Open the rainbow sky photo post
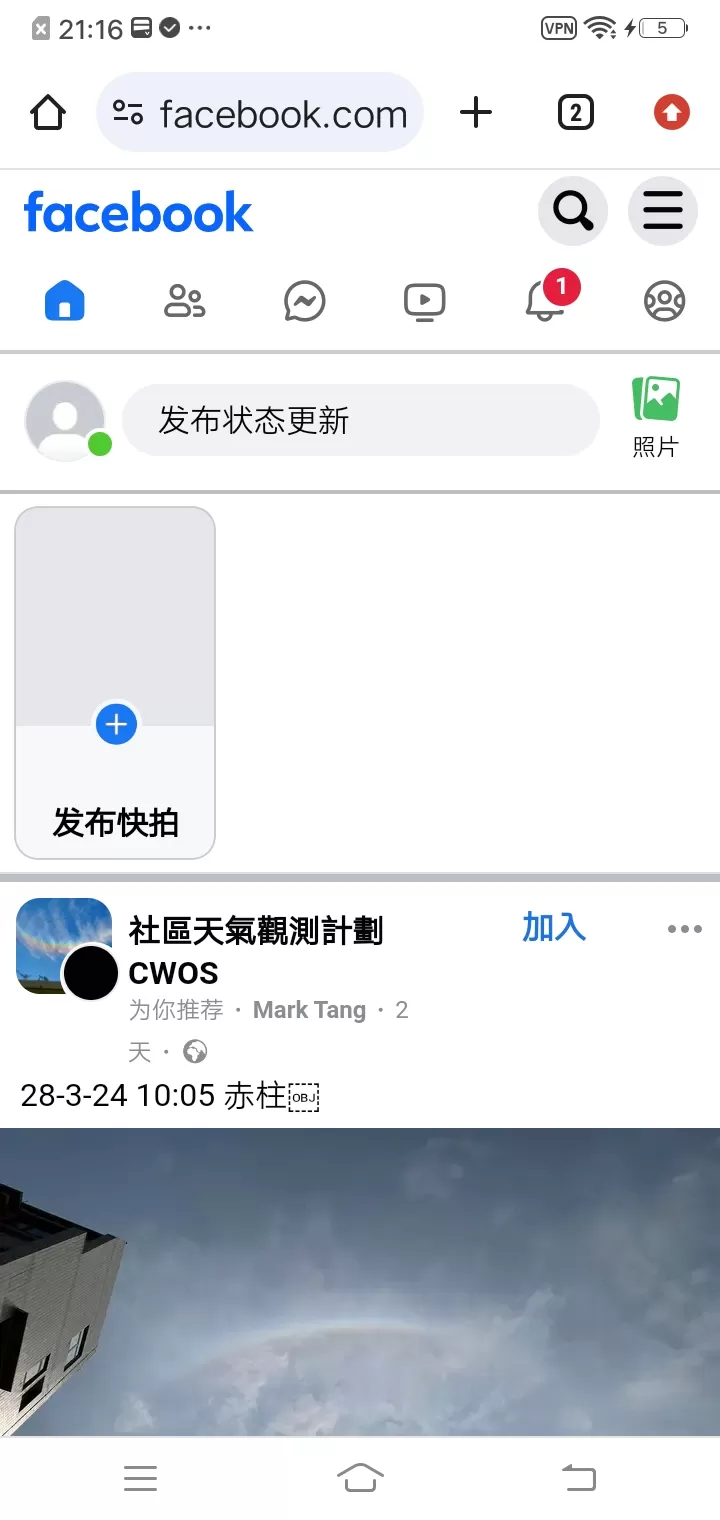The width and height of the screenshot is (720, 1520). [360, 1282]
